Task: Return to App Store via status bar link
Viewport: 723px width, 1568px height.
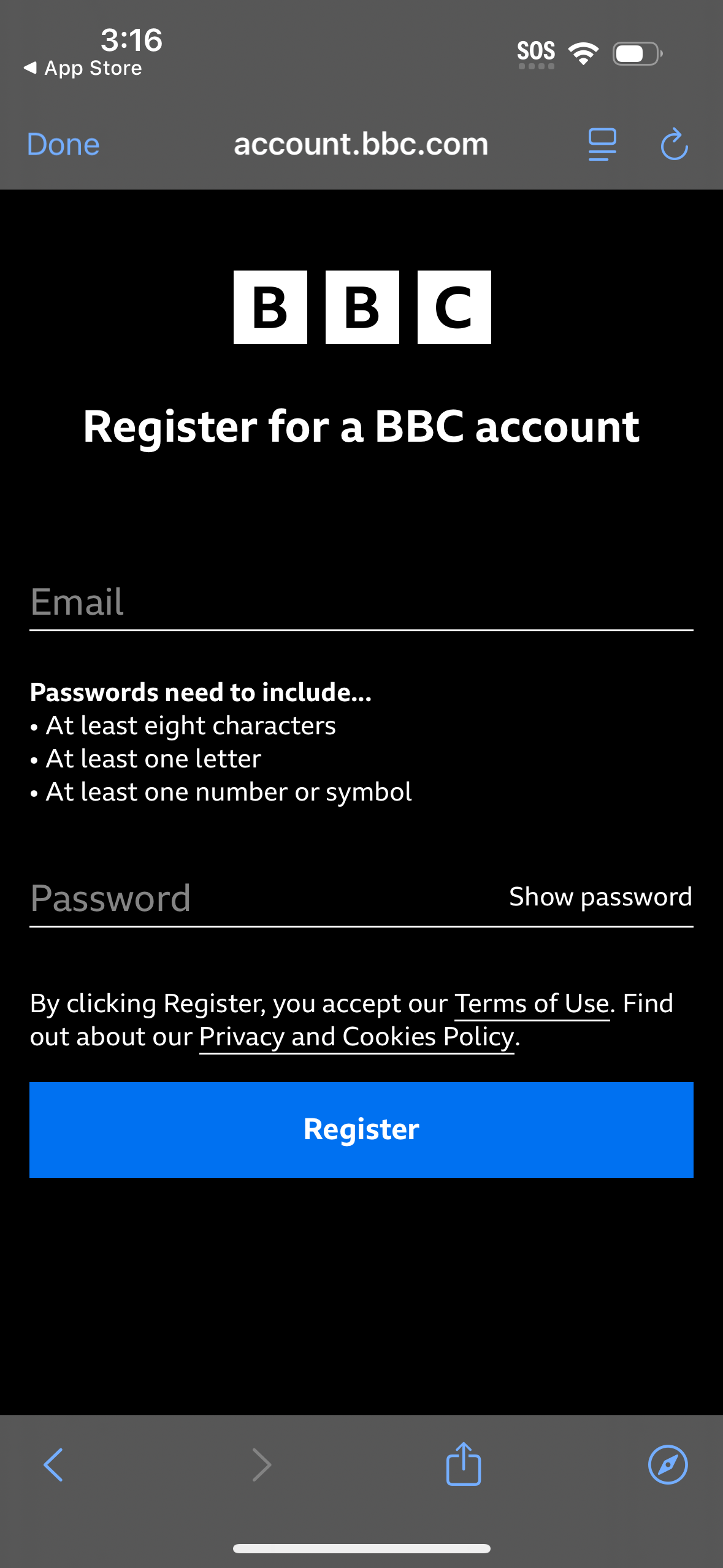Action: pos(83,67)
